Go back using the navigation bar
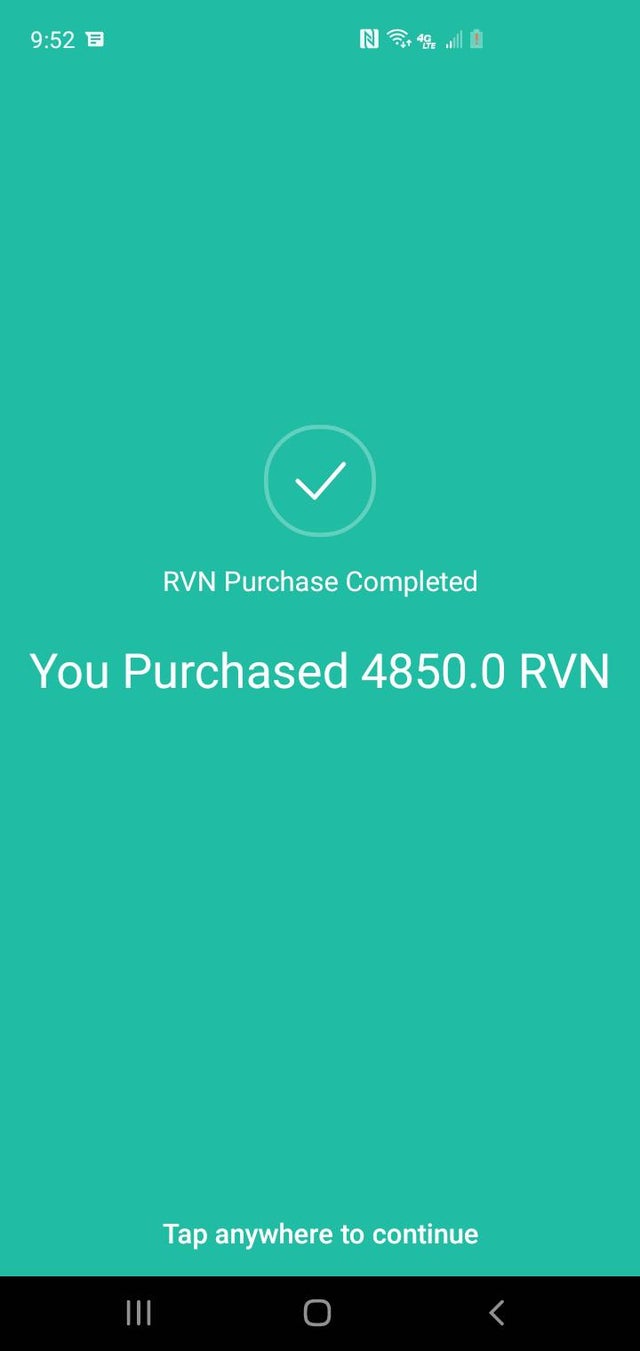 click(x=496, y=1313)
